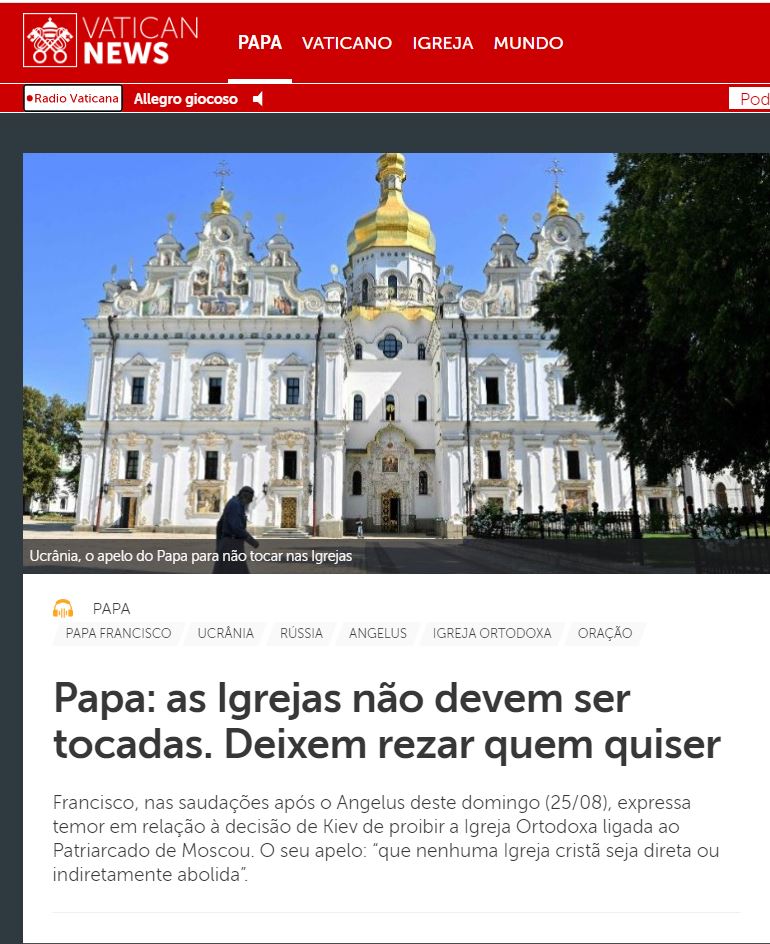Select the IGREJA ORTODOXA tag
This screenshot has height=944, width=770.
(x=492, y=633)
